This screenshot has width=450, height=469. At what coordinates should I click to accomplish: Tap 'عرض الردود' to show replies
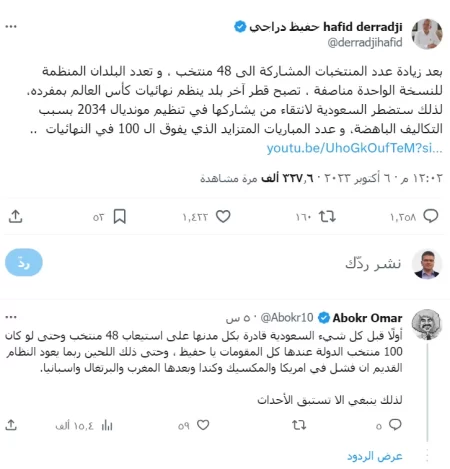(x=375, y=456)
